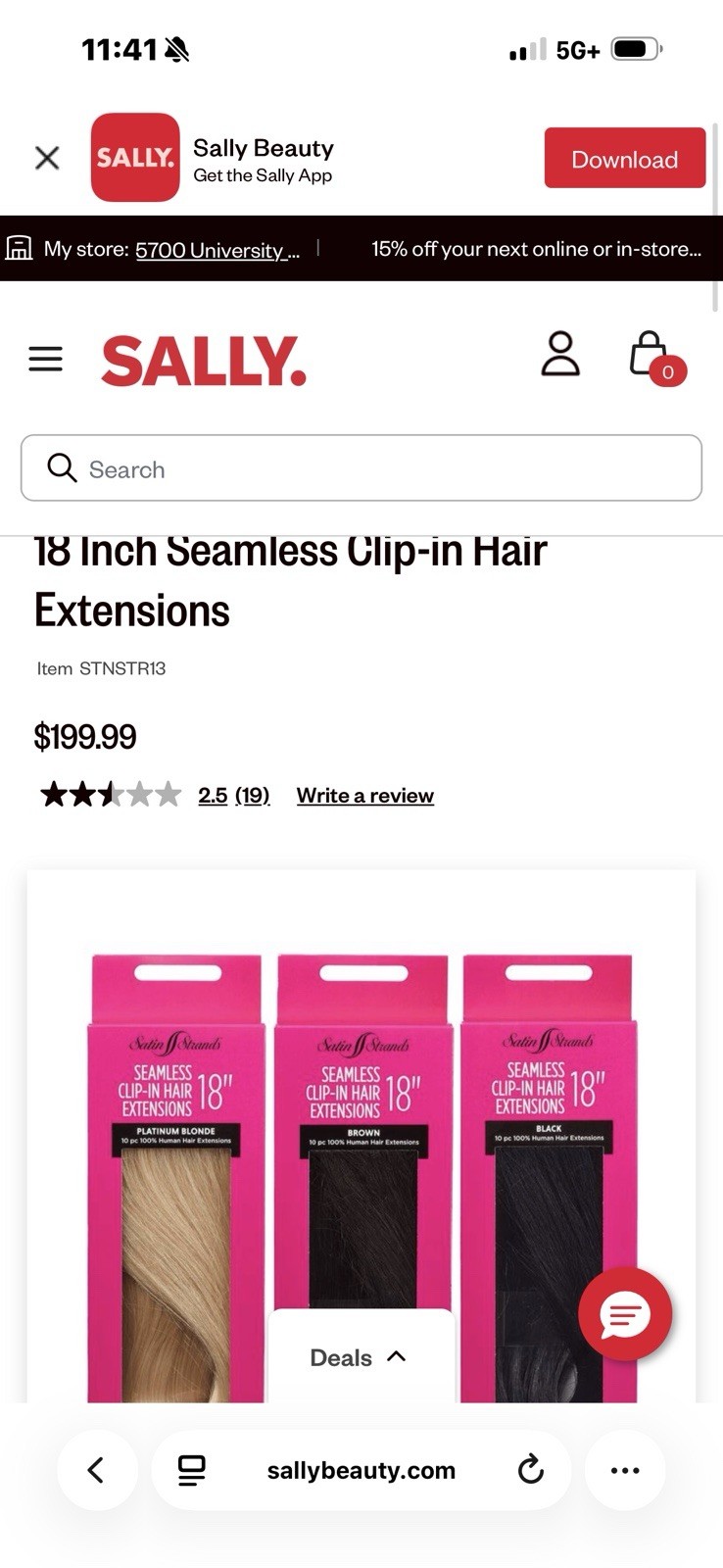Tap the Download button for Sally app
Image resolution: width=723 pixels, height=1568 pixels.
coord(624,158)
